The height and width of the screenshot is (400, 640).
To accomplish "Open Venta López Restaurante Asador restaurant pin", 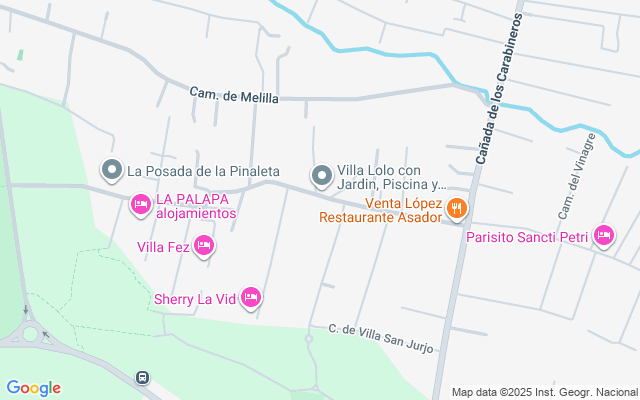I will click(x=457, y=208).
